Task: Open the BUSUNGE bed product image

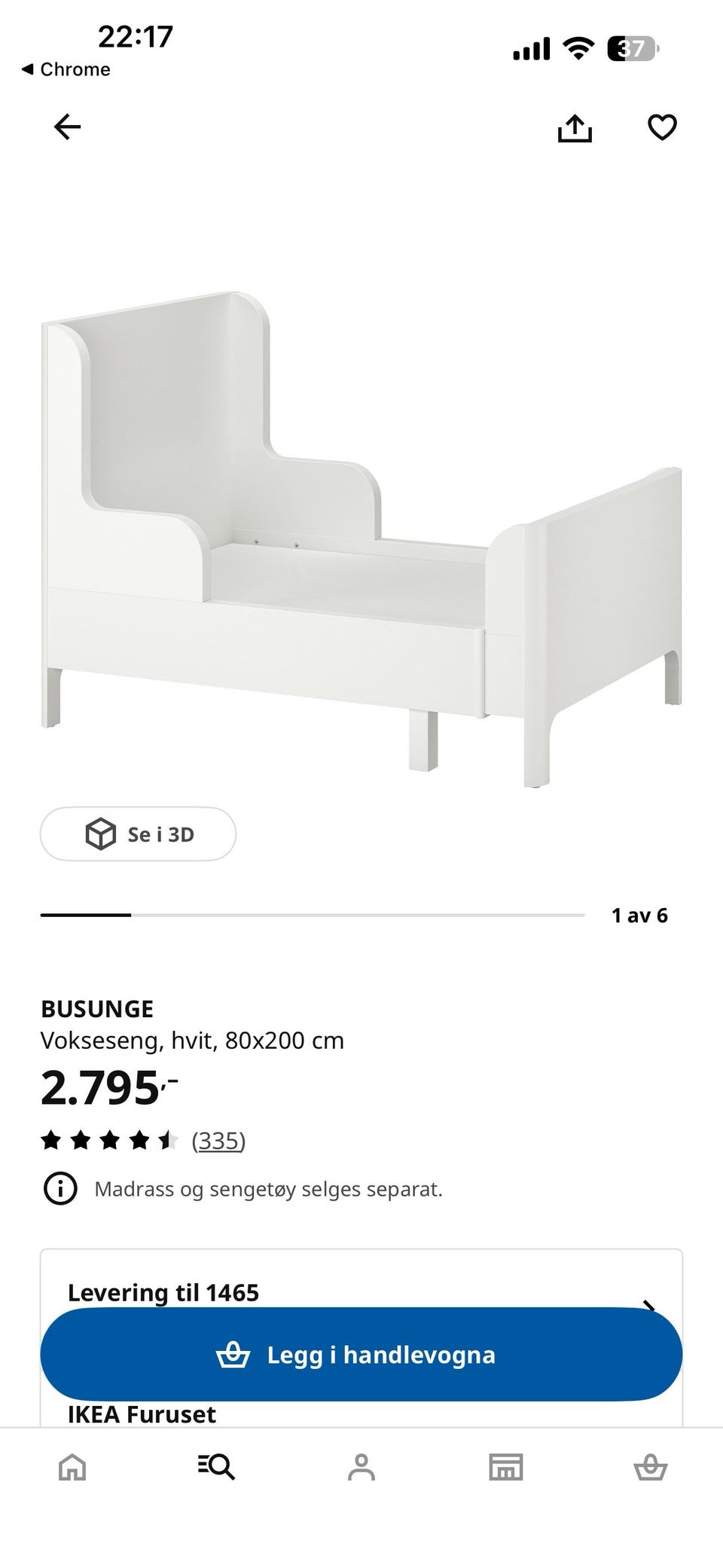Action: coord(361,539)
